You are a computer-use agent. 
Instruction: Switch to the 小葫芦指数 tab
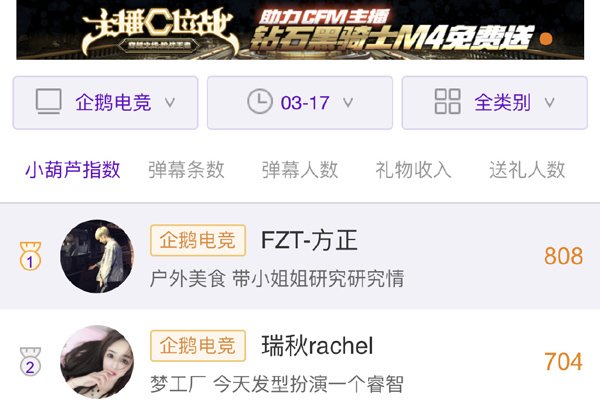tap(72, 168)
